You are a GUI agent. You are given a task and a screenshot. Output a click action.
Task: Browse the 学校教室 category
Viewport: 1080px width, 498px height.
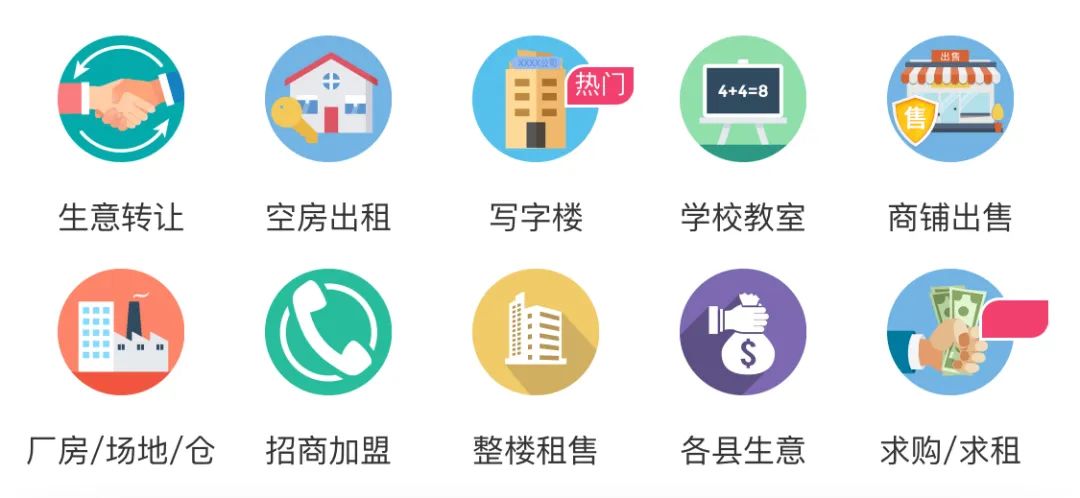743,100
